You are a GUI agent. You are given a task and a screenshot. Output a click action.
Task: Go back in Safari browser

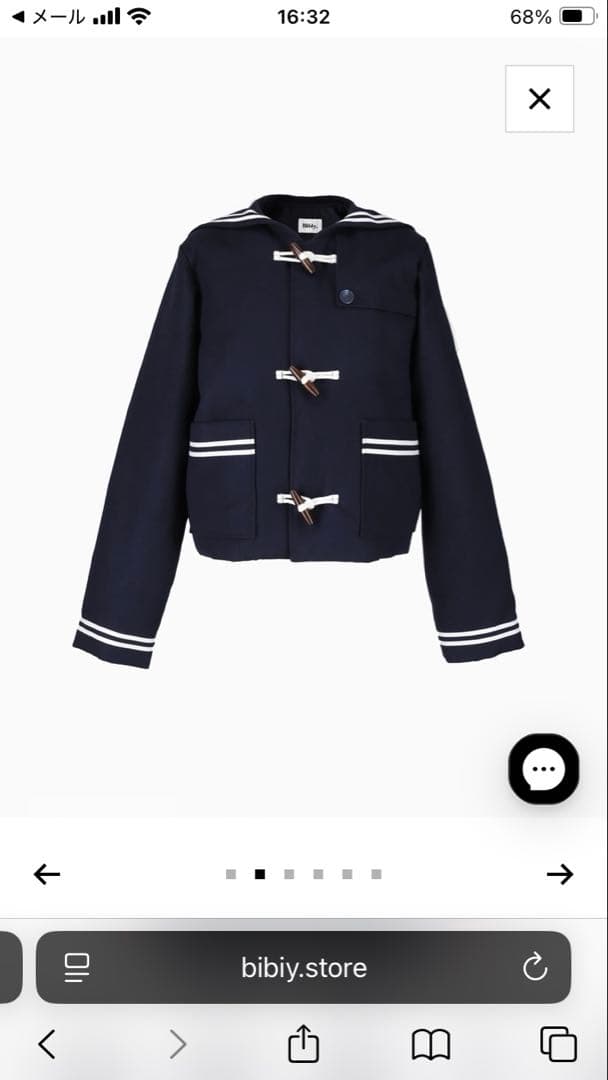click(46, 1044)
